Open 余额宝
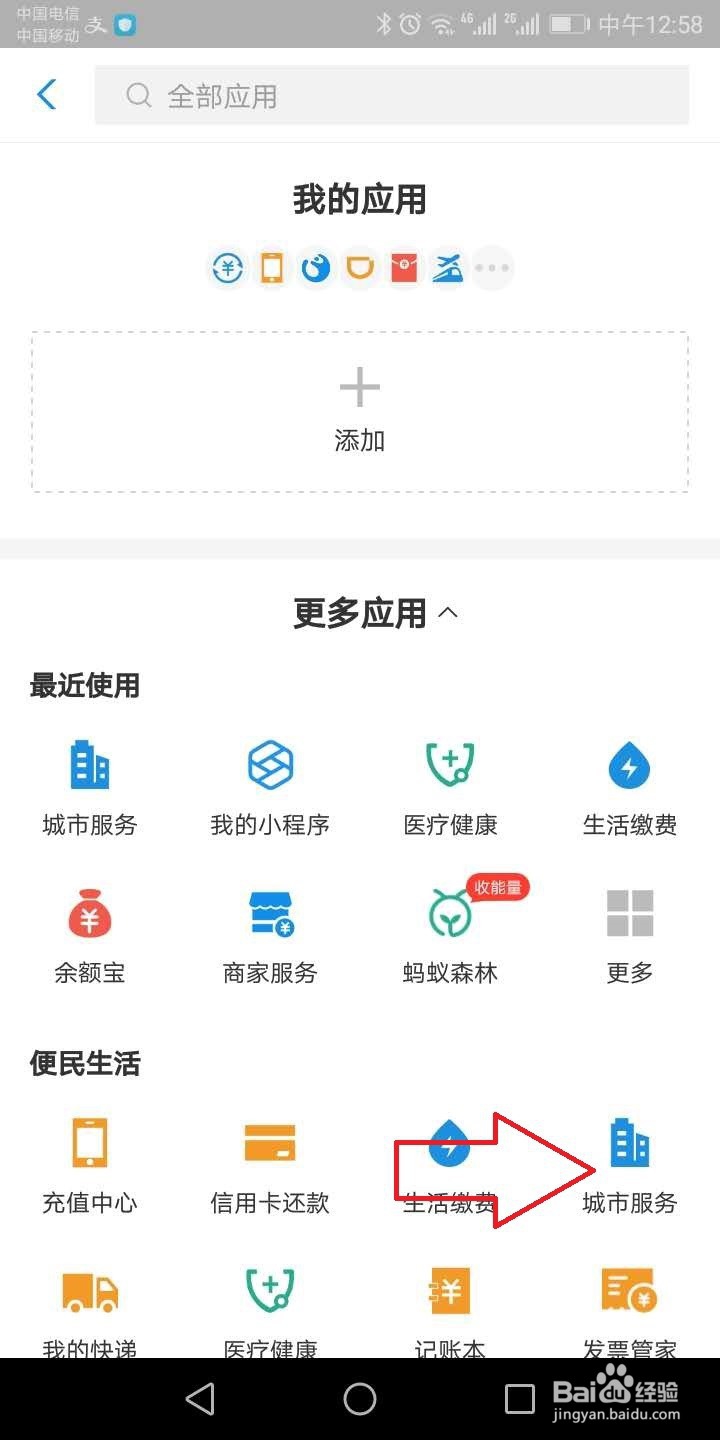The width and height of the screenshot is (720, 1440). [90, 930]
